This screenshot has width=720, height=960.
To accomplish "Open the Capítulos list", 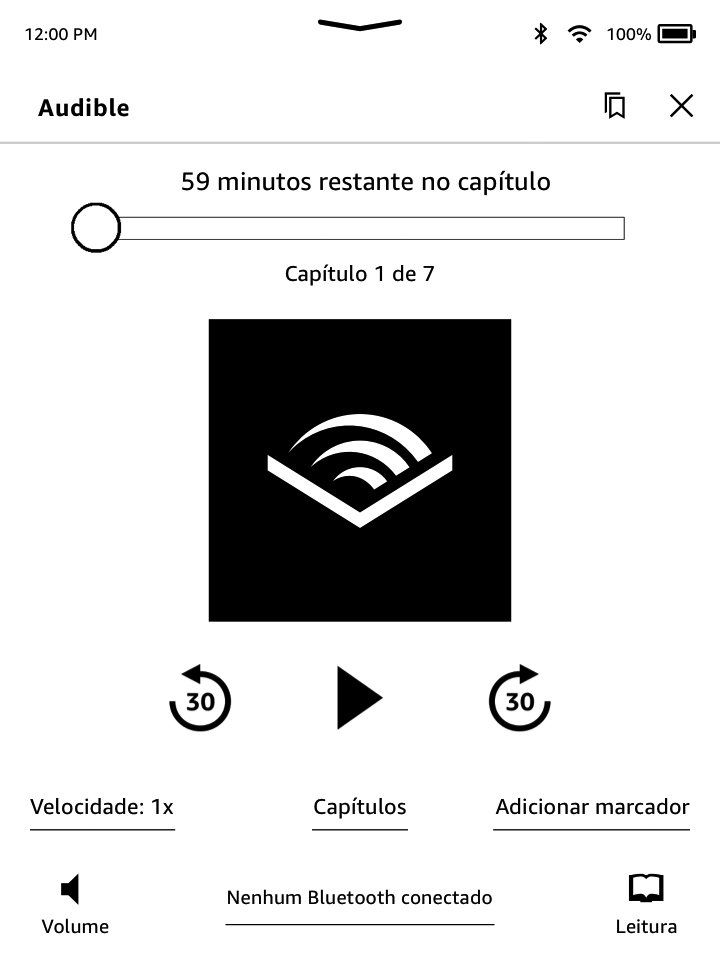I will [360, 808].
